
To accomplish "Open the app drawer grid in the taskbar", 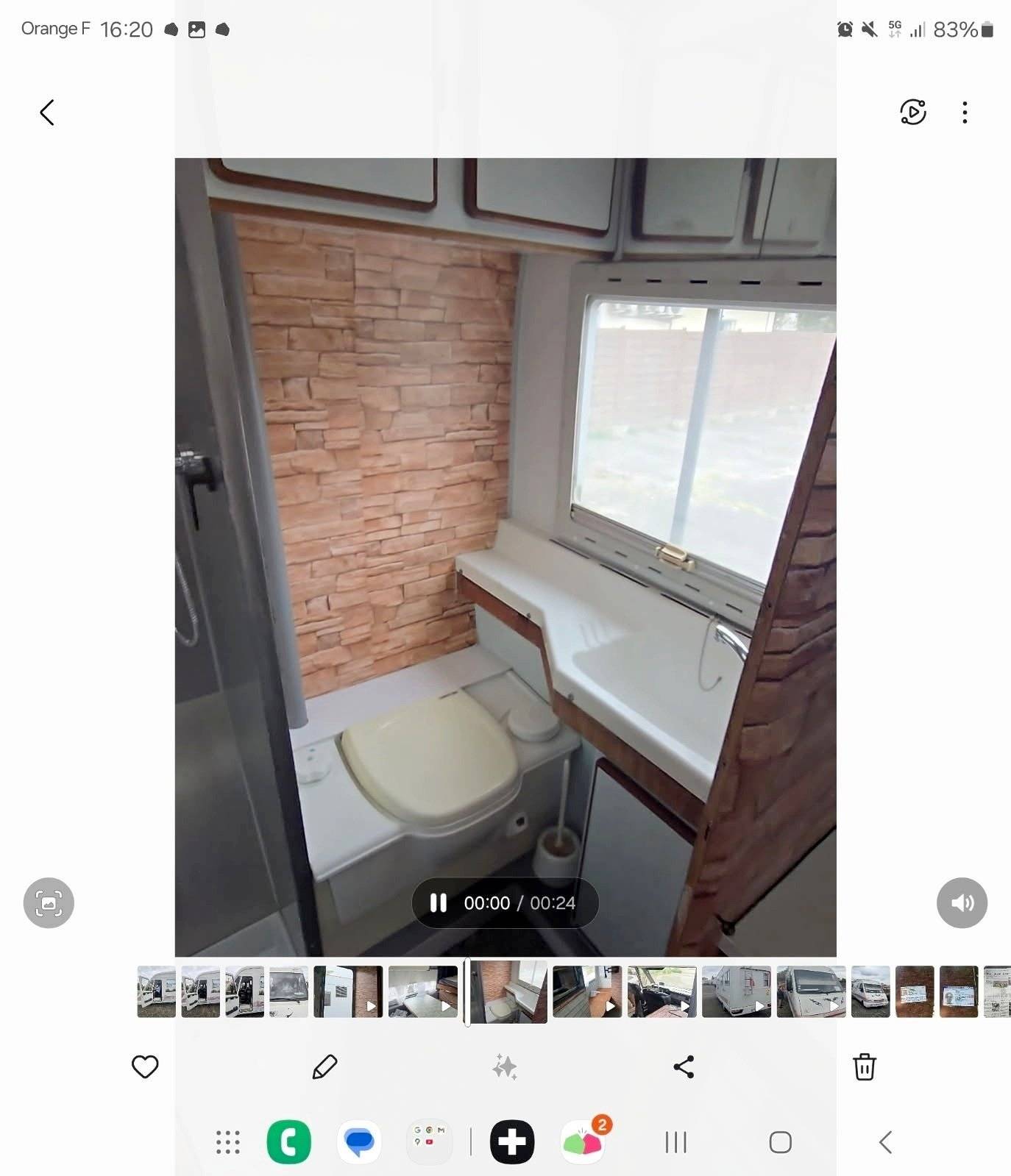I will coord(228,1142).
